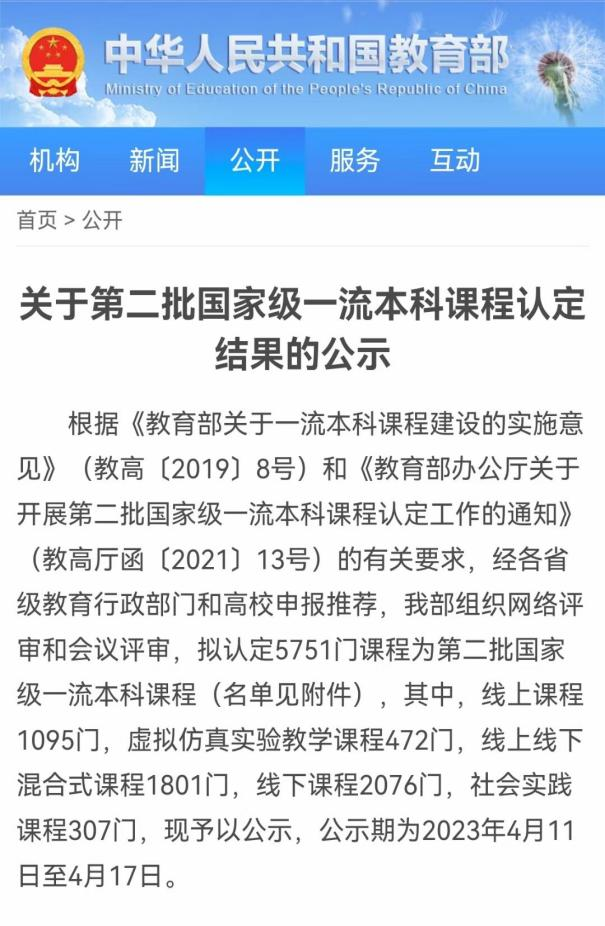Image resolution: width=605 pixels, height=926 pixels.
Task: Select the 公开 tab
Action: click(x=254, y=161)
